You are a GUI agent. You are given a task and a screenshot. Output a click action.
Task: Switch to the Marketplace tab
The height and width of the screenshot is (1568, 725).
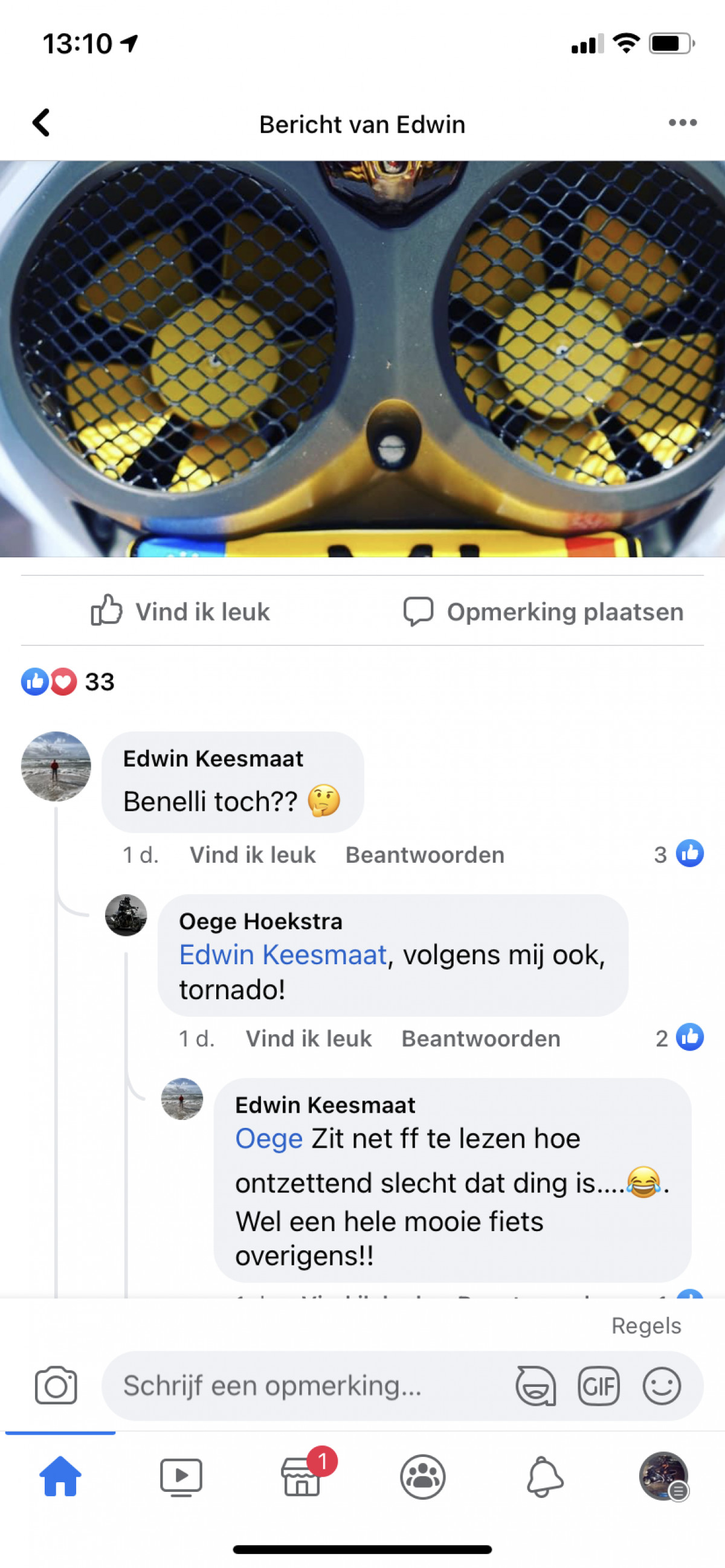(301, 1476)
